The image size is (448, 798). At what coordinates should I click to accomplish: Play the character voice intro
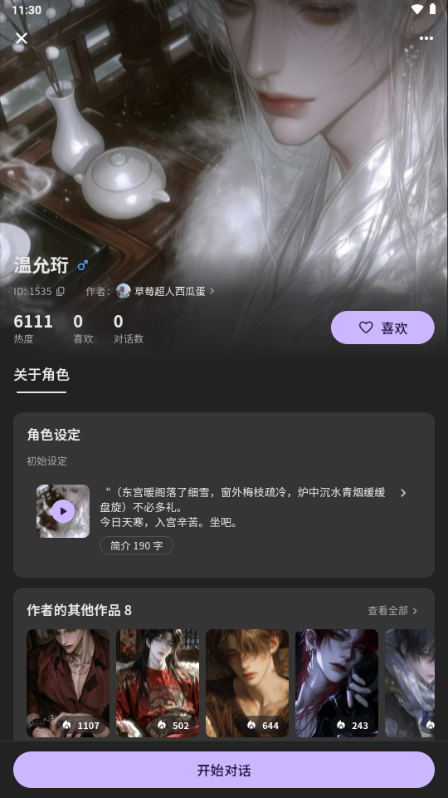pos(63,511)
